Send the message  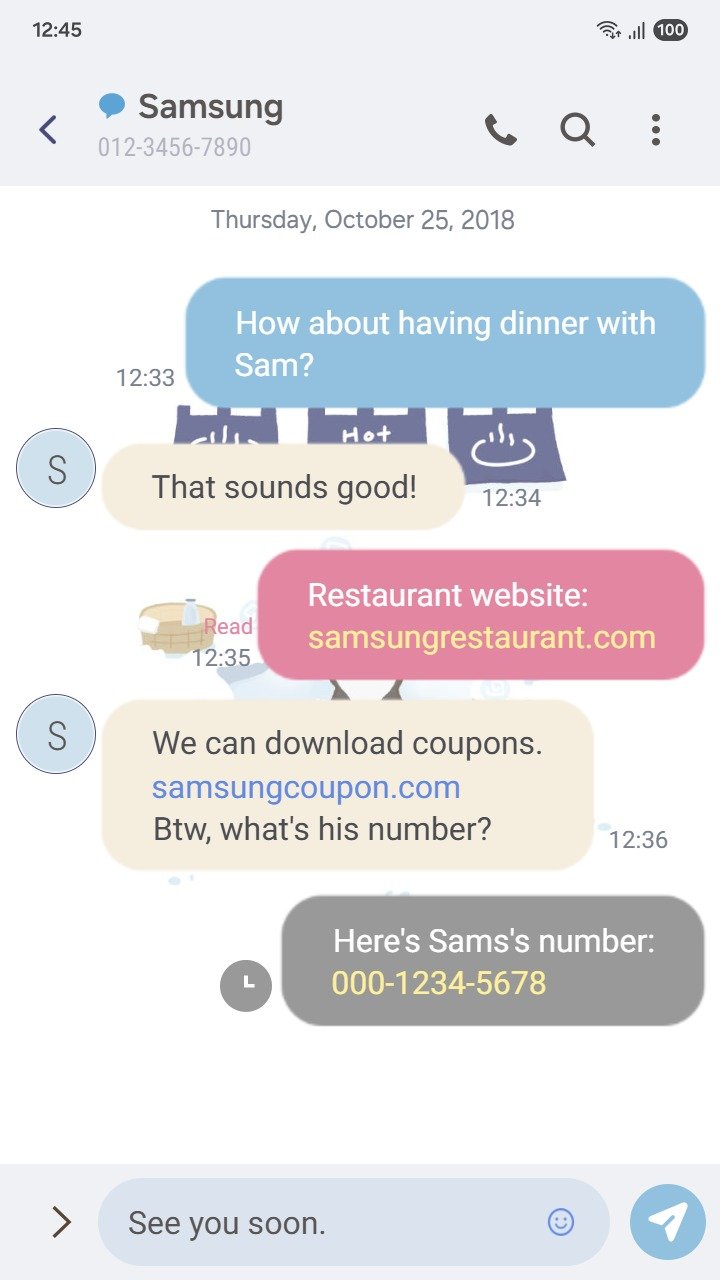pyautogui.click(x=667, y=1221)
